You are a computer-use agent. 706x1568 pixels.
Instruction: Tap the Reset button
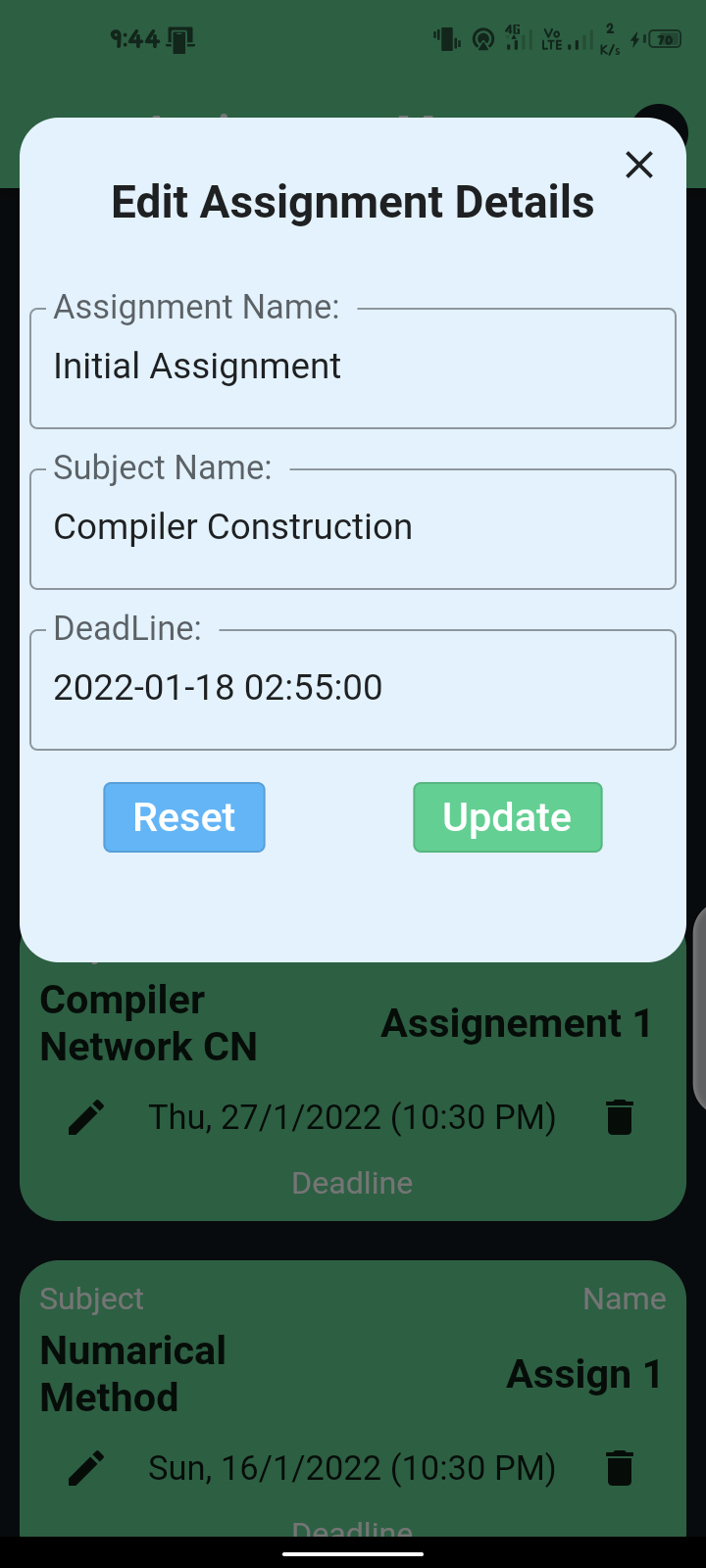coord(184,817)
